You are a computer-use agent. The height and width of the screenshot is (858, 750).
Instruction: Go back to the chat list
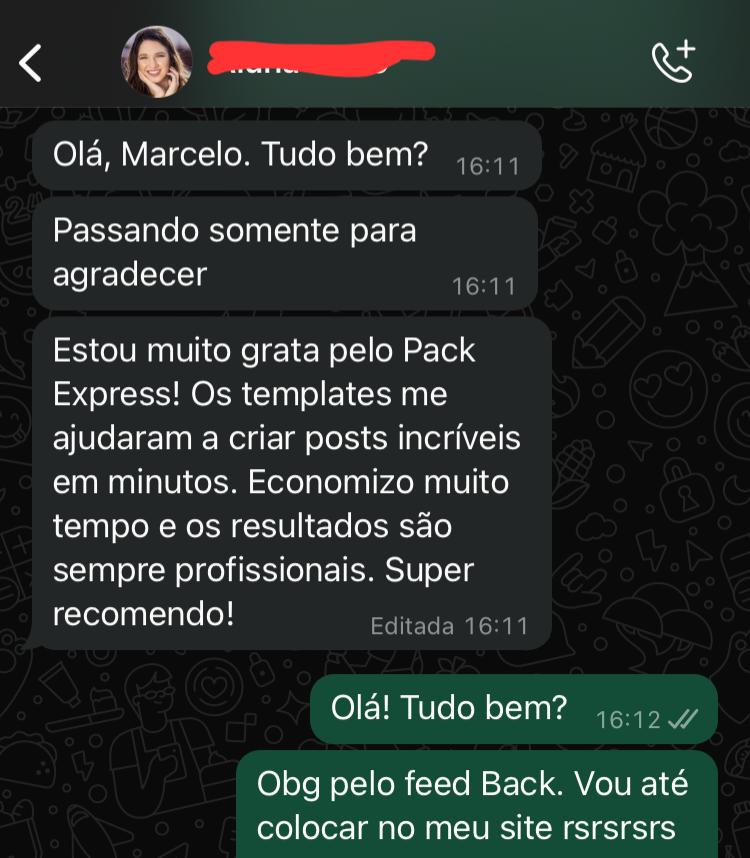pyautogui.click(x=31, y=63)
